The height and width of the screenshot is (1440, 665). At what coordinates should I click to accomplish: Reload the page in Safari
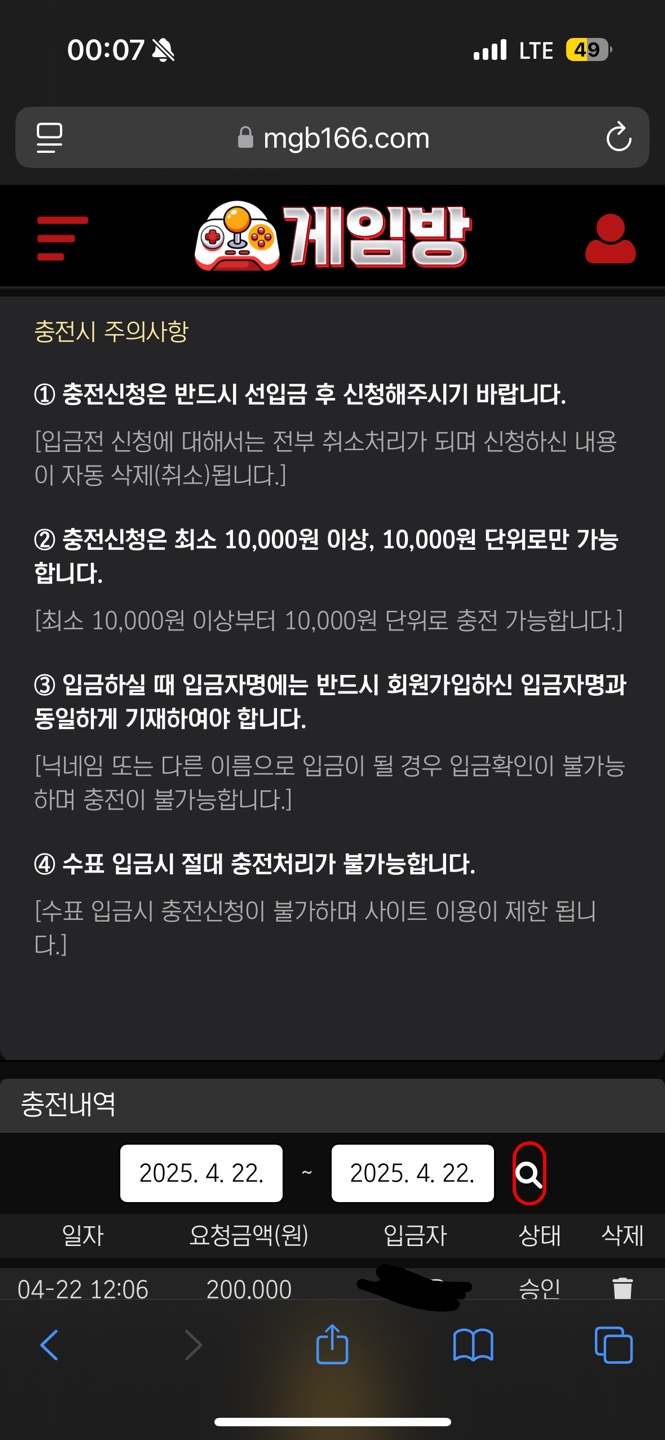point(619,137)
